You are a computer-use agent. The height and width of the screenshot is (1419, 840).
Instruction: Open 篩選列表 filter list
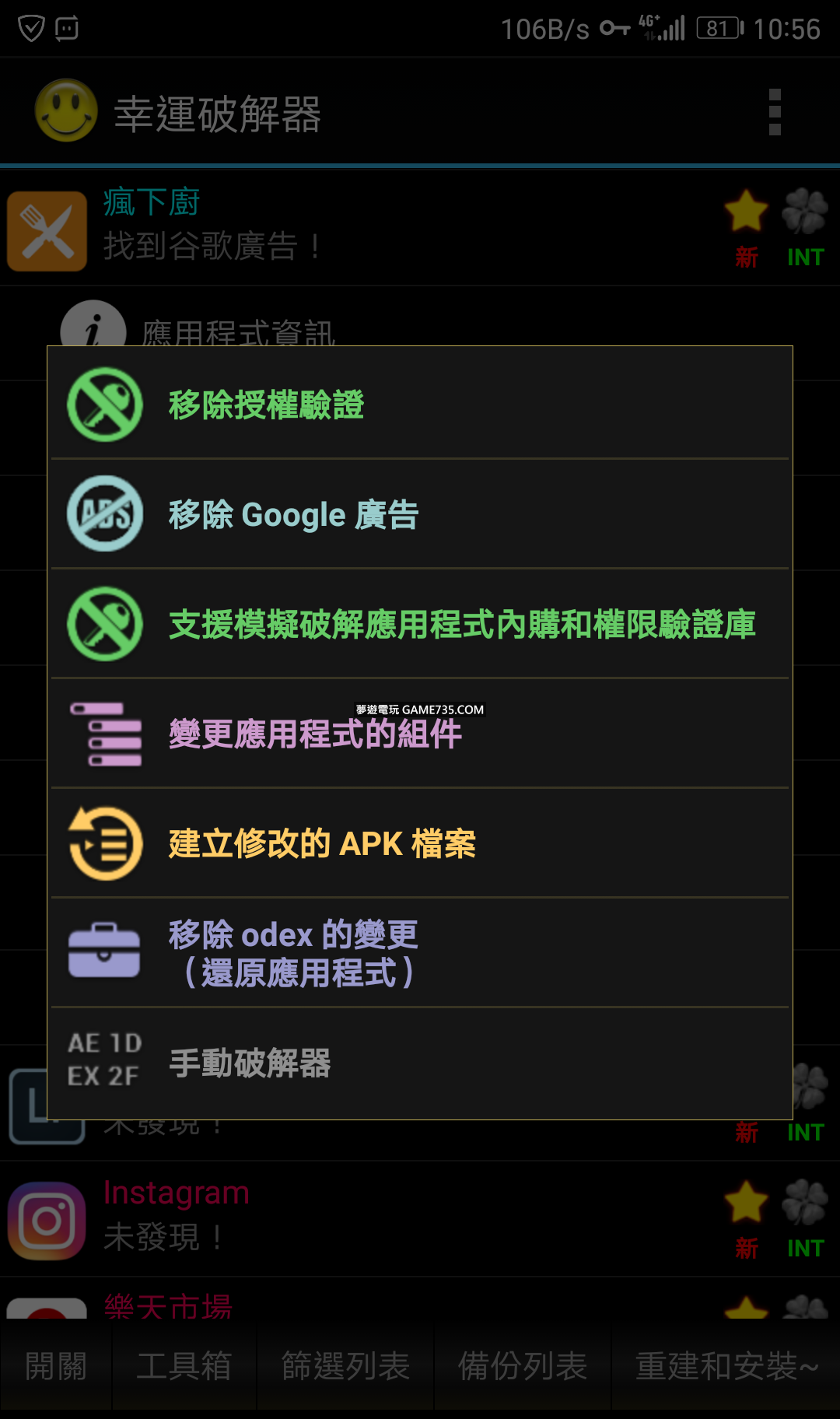click(345, 1366)
